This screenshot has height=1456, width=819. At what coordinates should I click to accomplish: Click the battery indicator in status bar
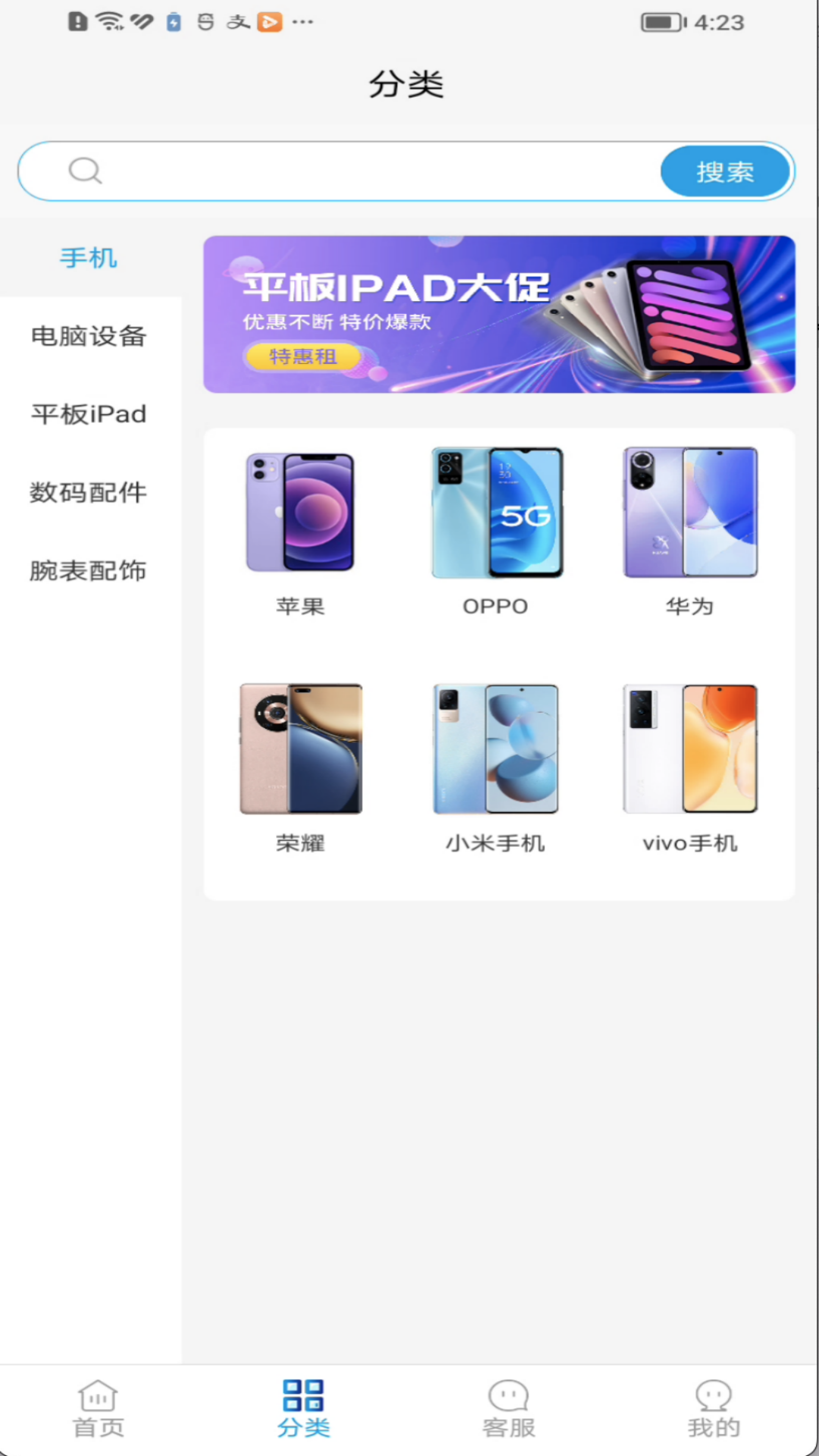pos(661,22)
